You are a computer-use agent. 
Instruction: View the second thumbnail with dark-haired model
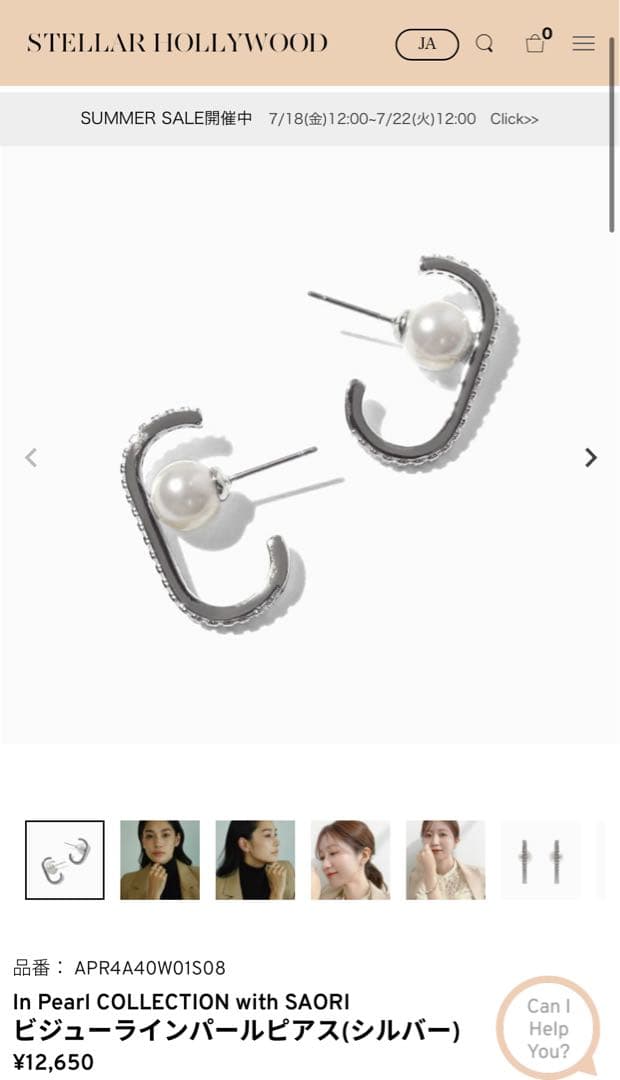coord(160,860)
